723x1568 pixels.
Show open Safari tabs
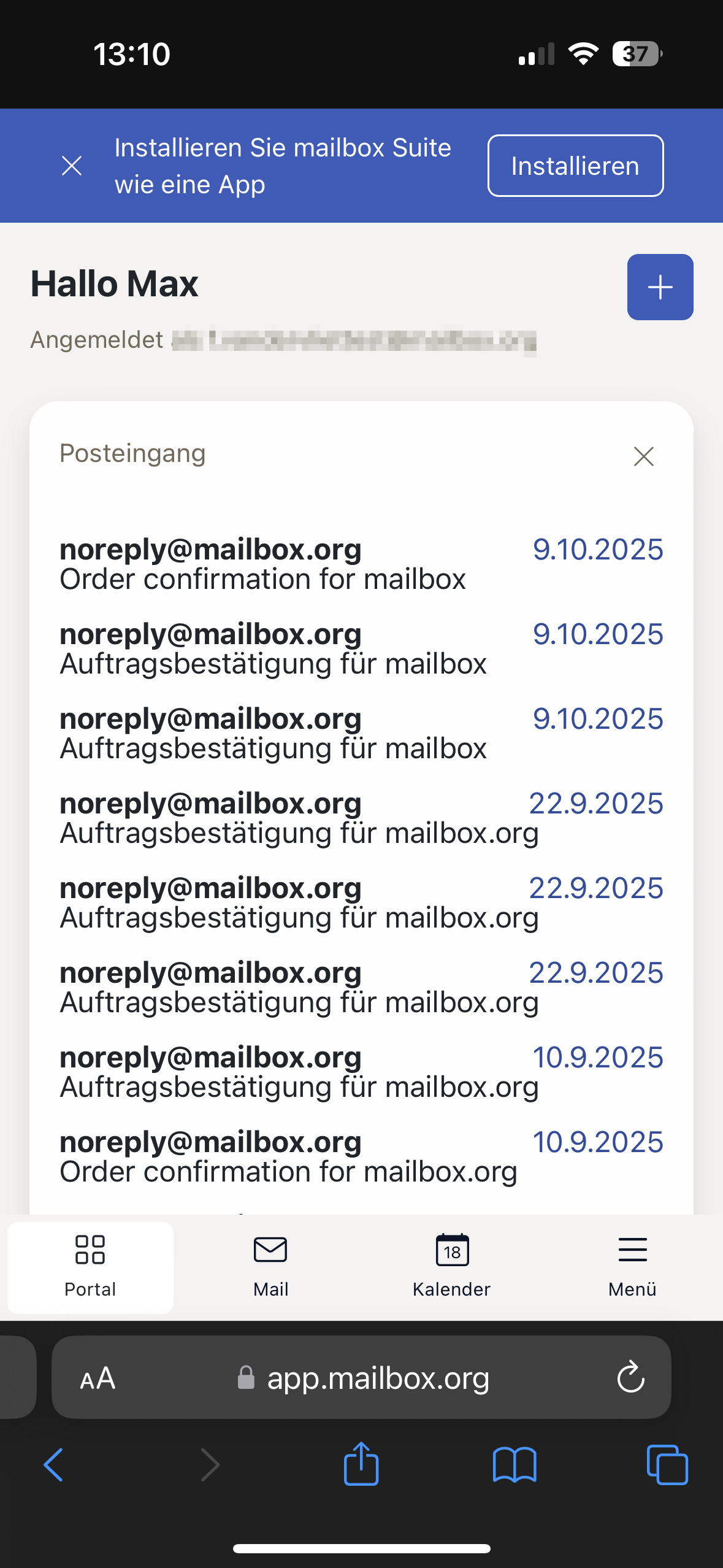[x=667, y=1465]
